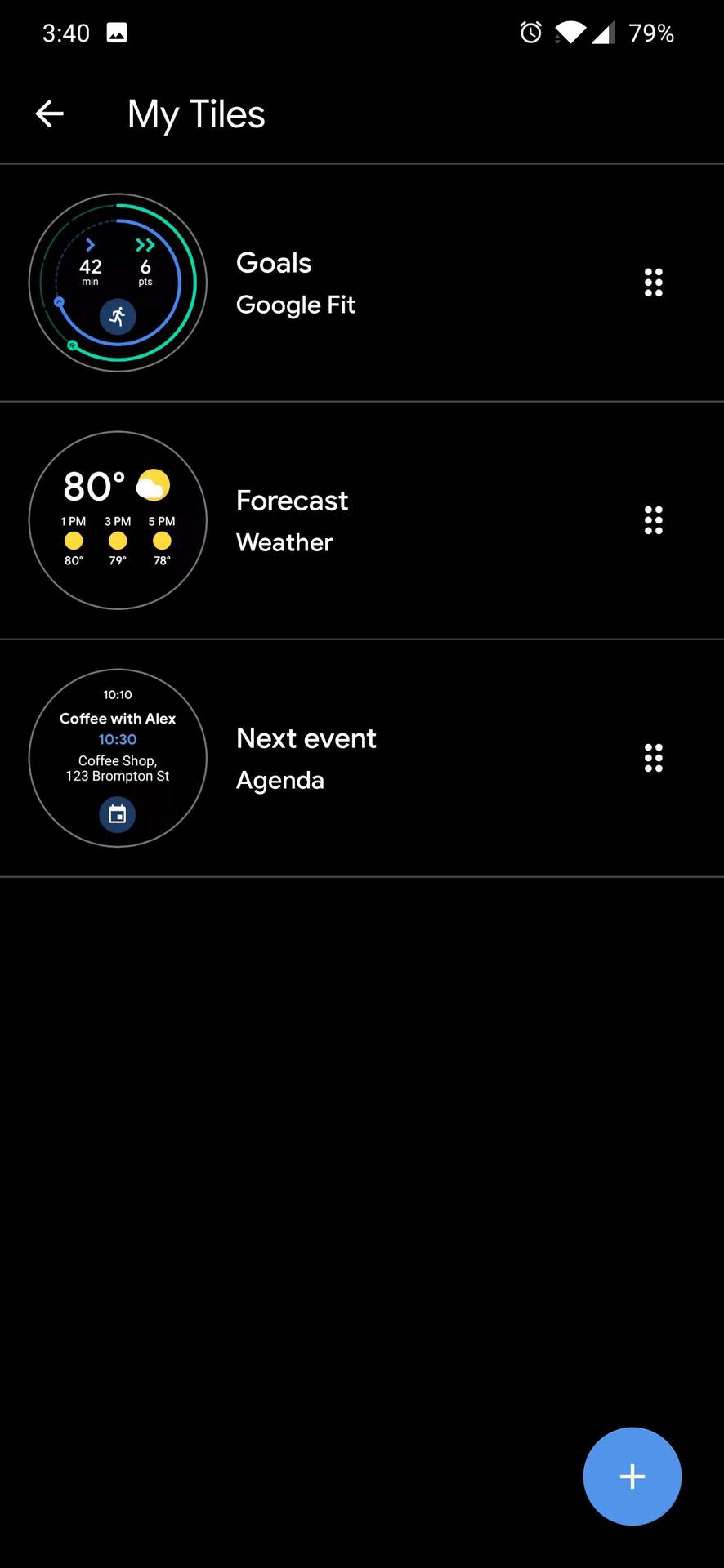This screenshot has height=1568, width=724.
Task: Tap the drag handle for Next event tile
Action: [x=653, y=758]
